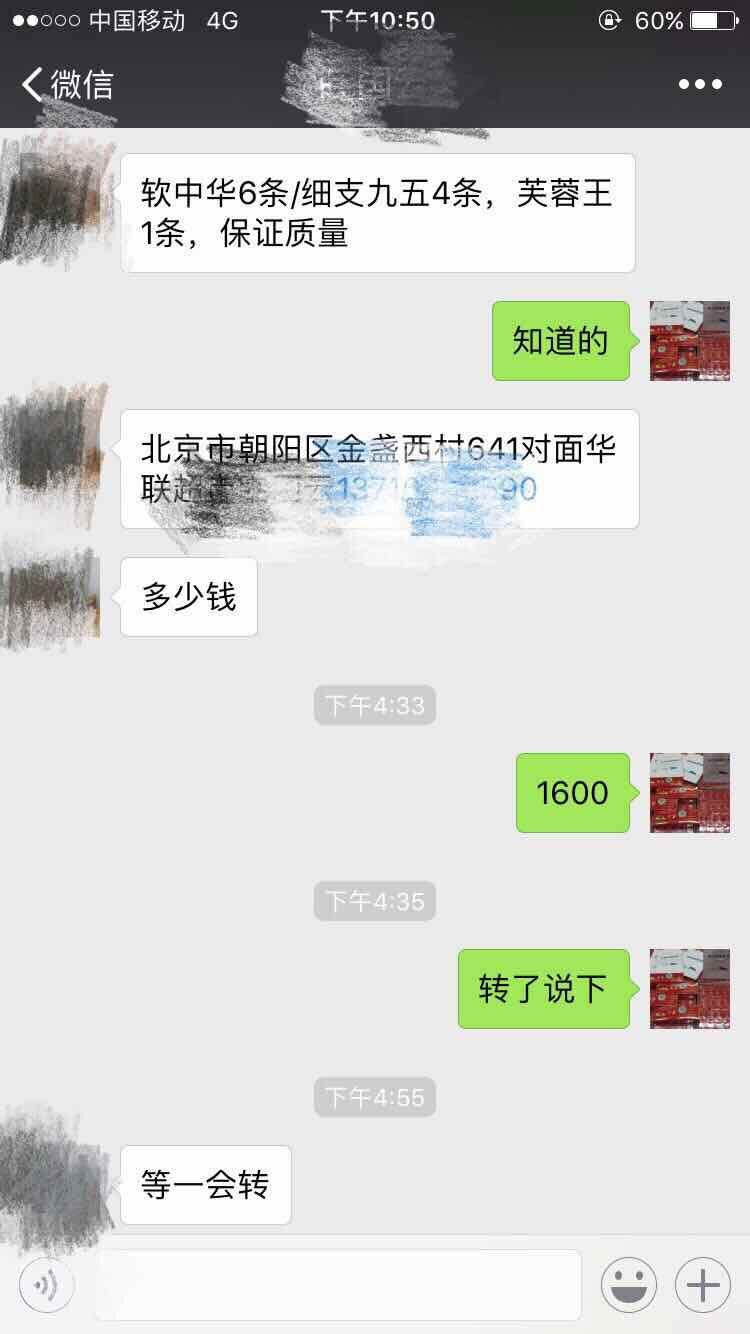The height and width of the screenshot is (1334, 750).
Task: Open the plus attachment menu
Action: pos(703,1285)
